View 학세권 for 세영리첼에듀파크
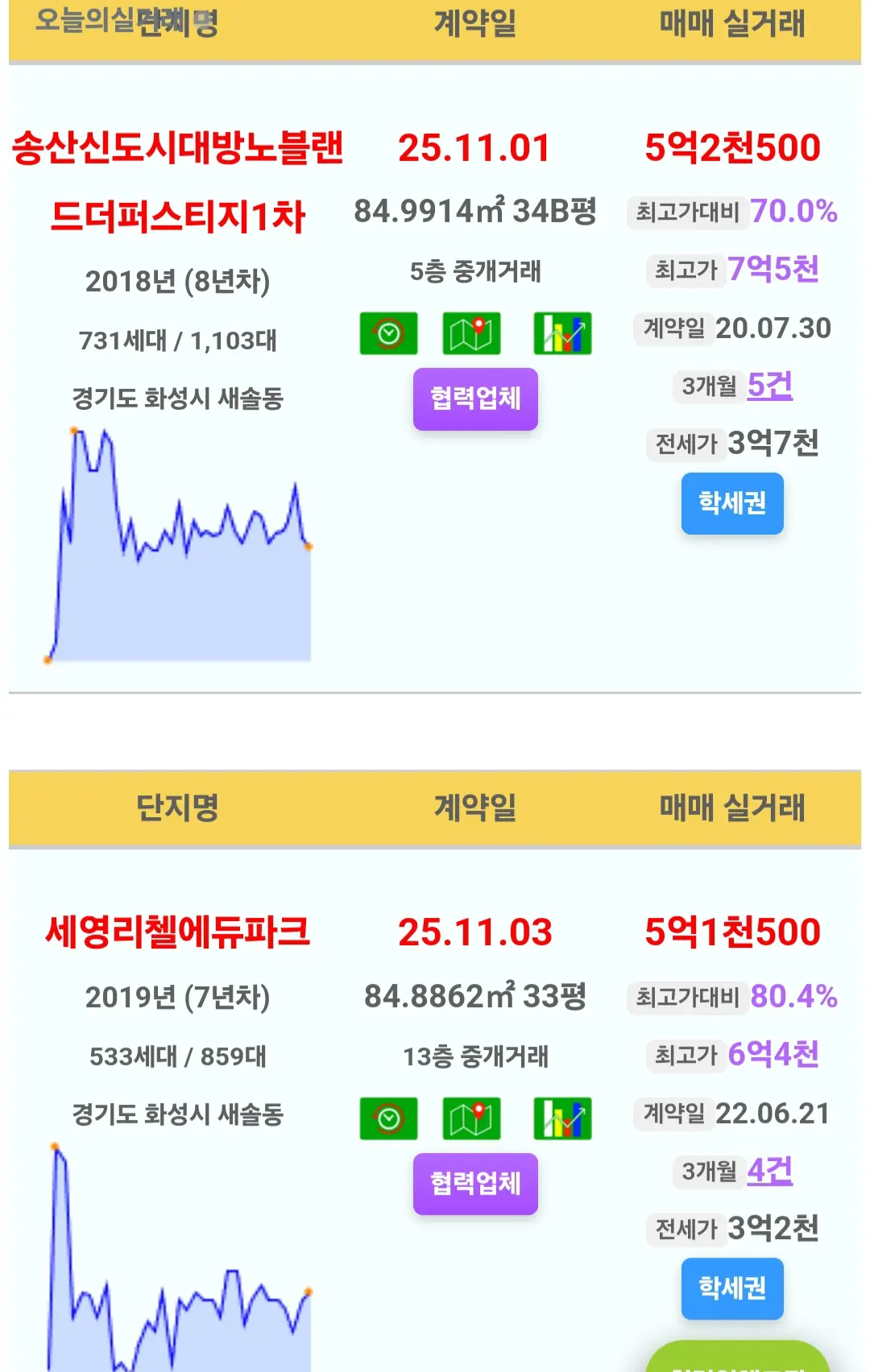870x1372 pixels. (731, 1288)
